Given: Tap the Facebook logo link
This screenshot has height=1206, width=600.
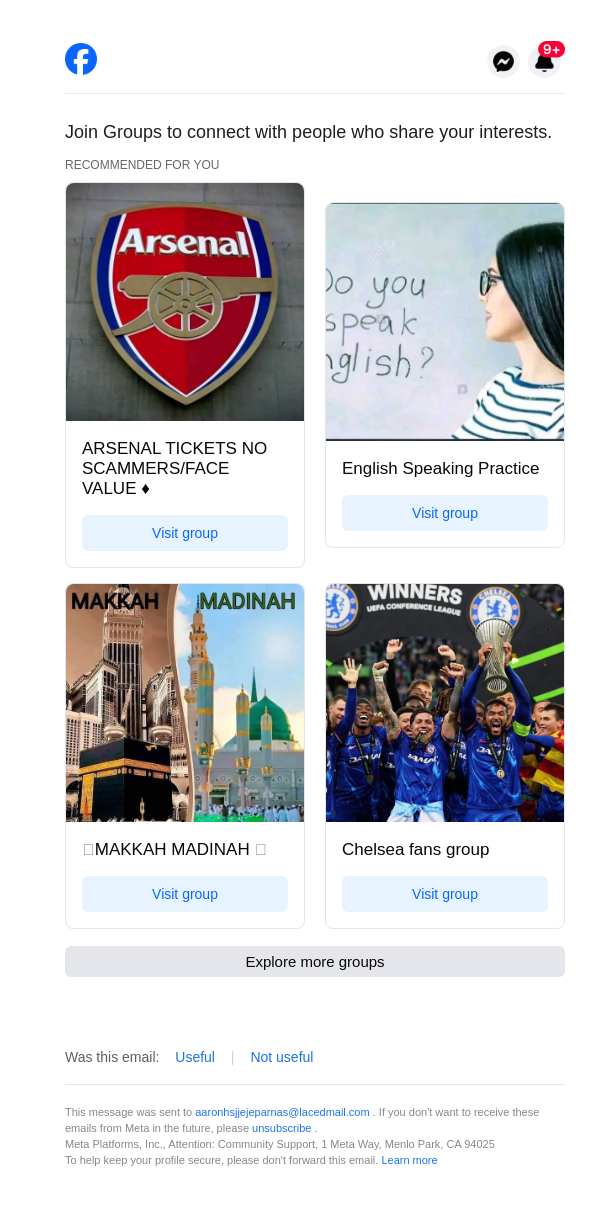Looking at the screenshot, I should pos(81,59).
